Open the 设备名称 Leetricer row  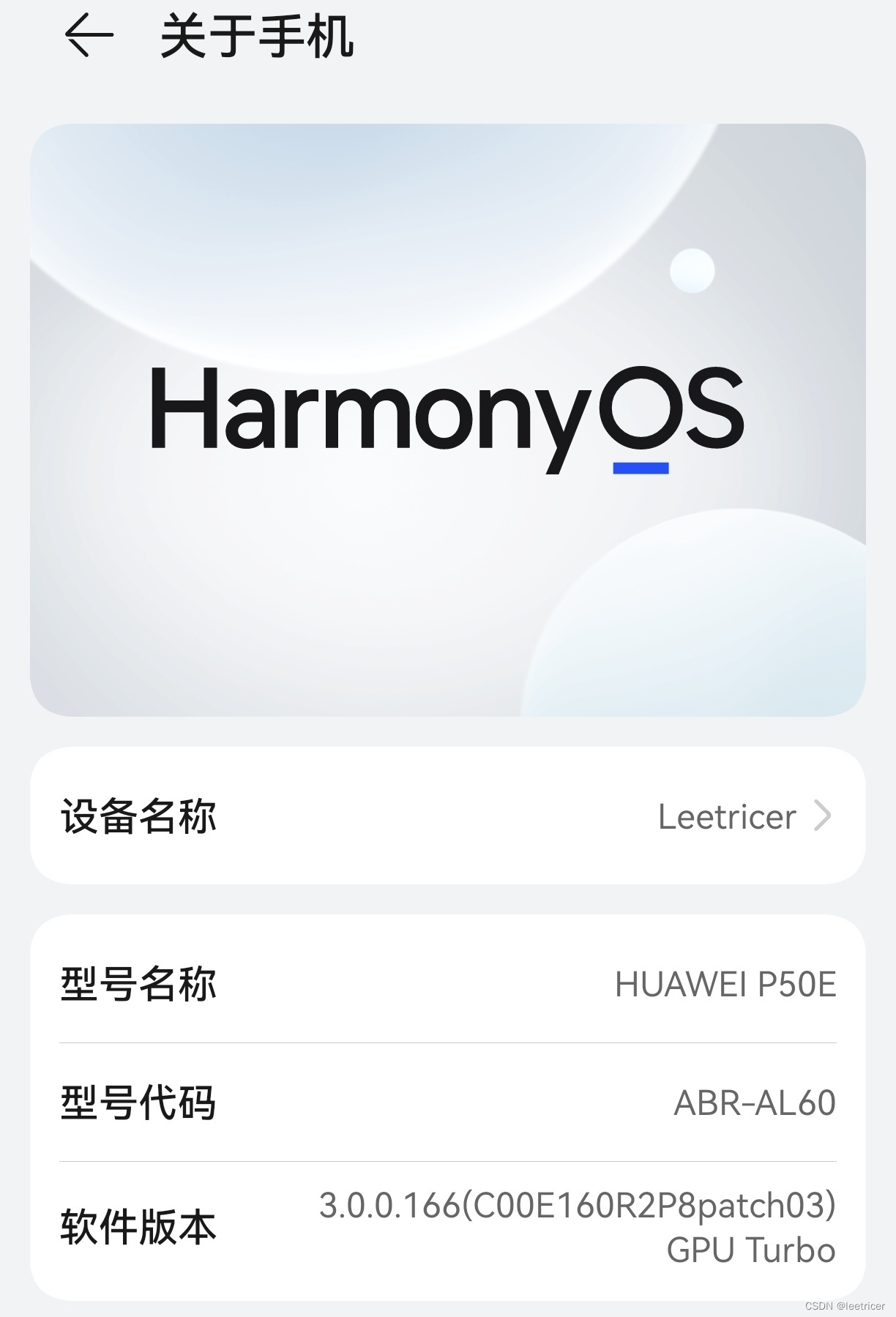click(x=447, y=816)
